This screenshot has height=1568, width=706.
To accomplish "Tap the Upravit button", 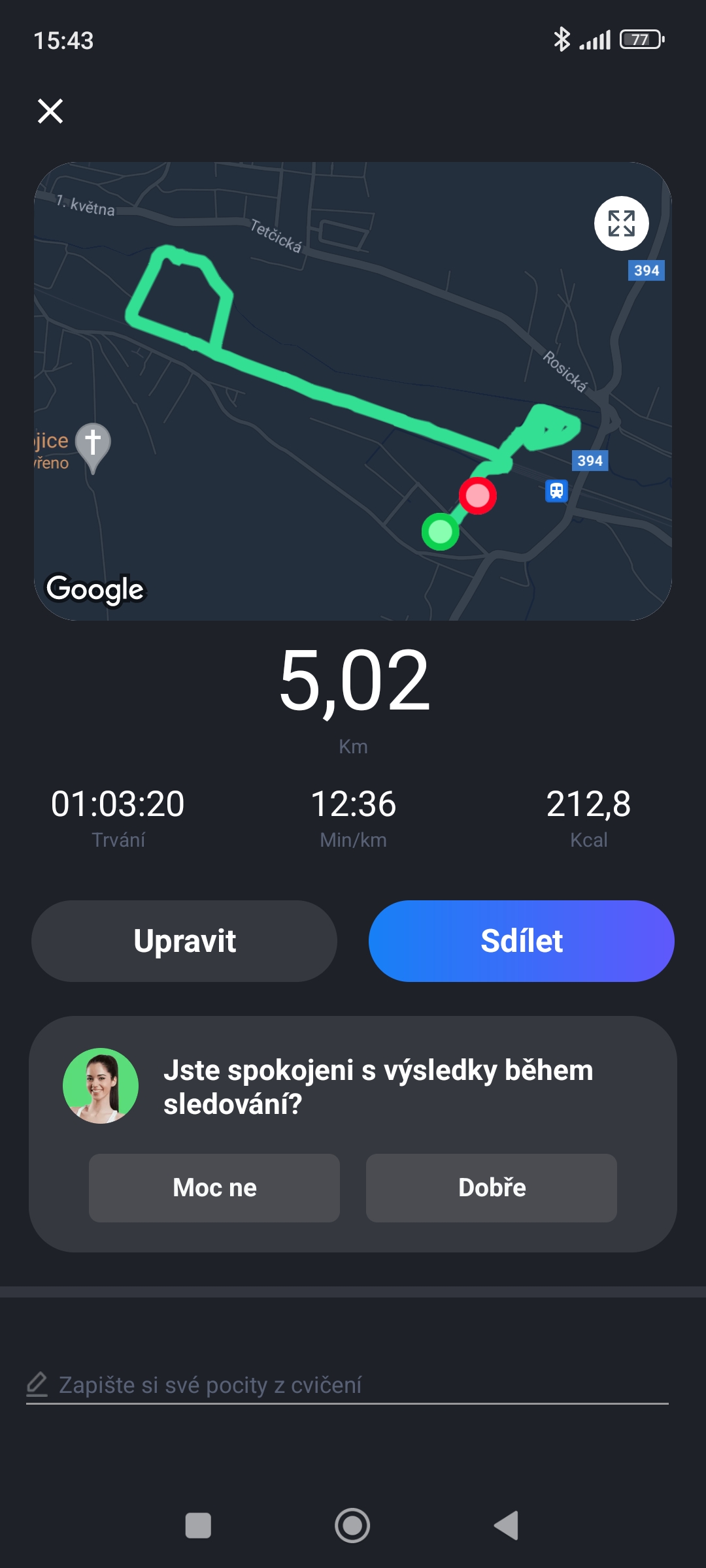I will point(184,941).
